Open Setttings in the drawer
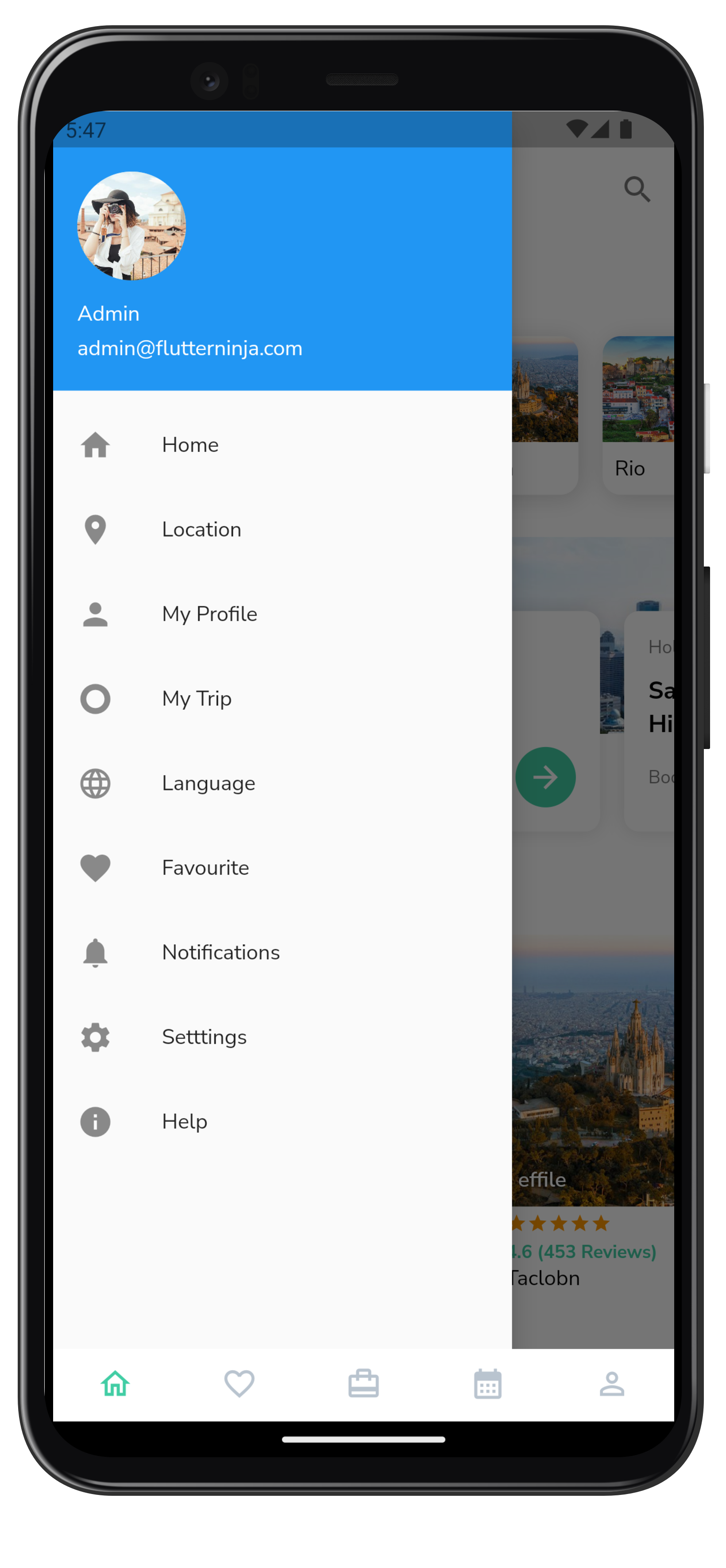The height and width of the screenshot is (1568, 726). [282, 1037]
